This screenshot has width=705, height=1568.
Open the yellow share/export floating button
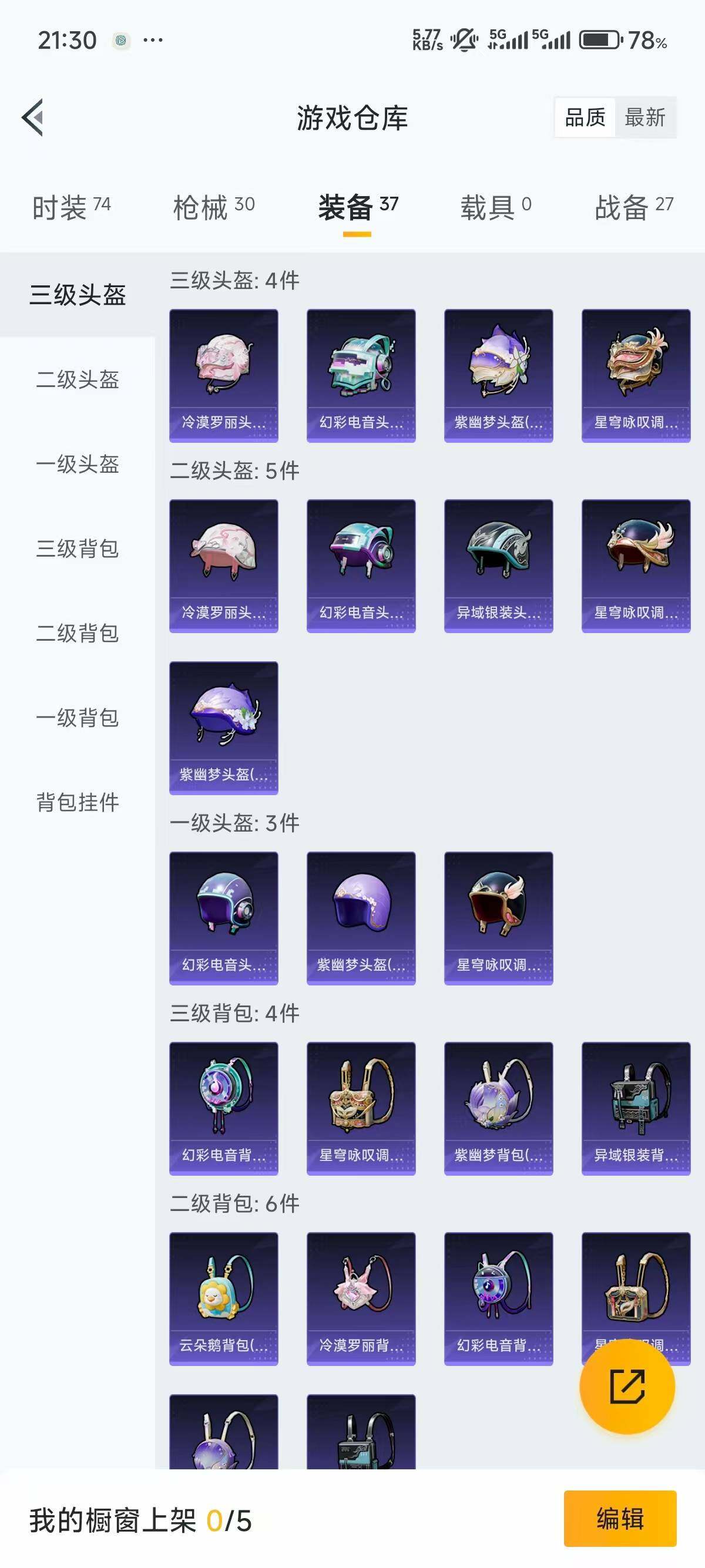pos(628,1387)
